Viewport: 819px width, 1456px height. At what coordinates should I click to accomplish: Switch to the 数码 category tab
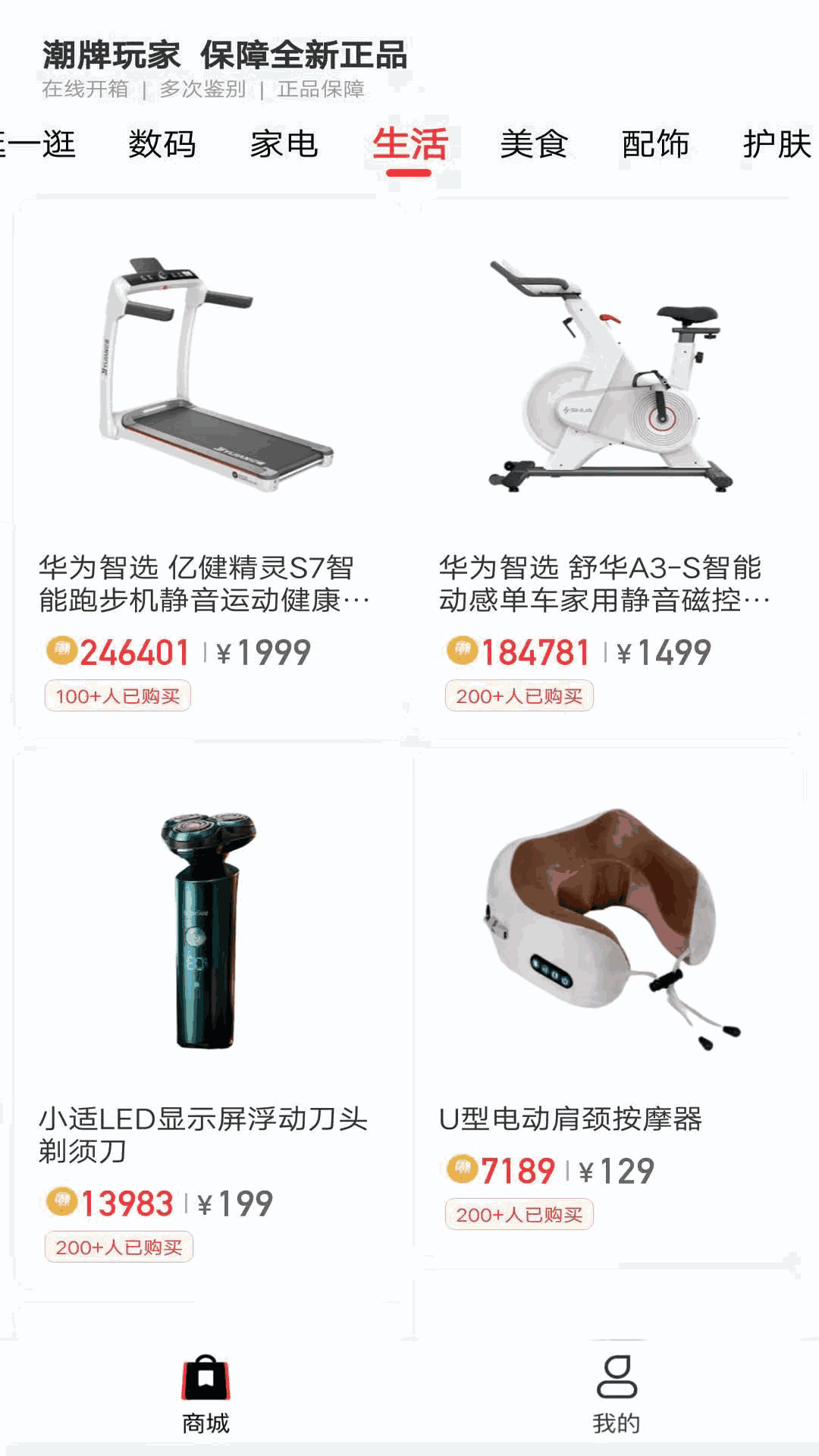coord(163,144)
